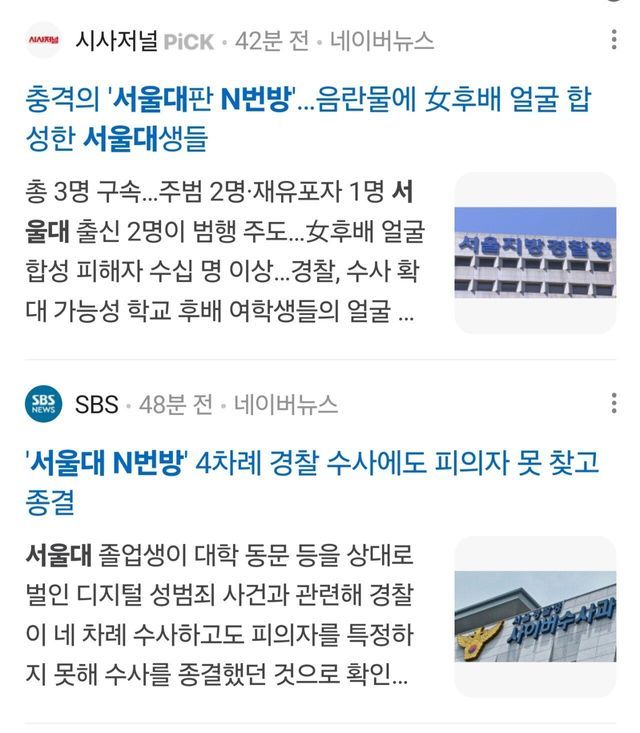Open overflow menu for 시사저널 article
This screenshot has width=640, height=733.
(x=613, y=41)
